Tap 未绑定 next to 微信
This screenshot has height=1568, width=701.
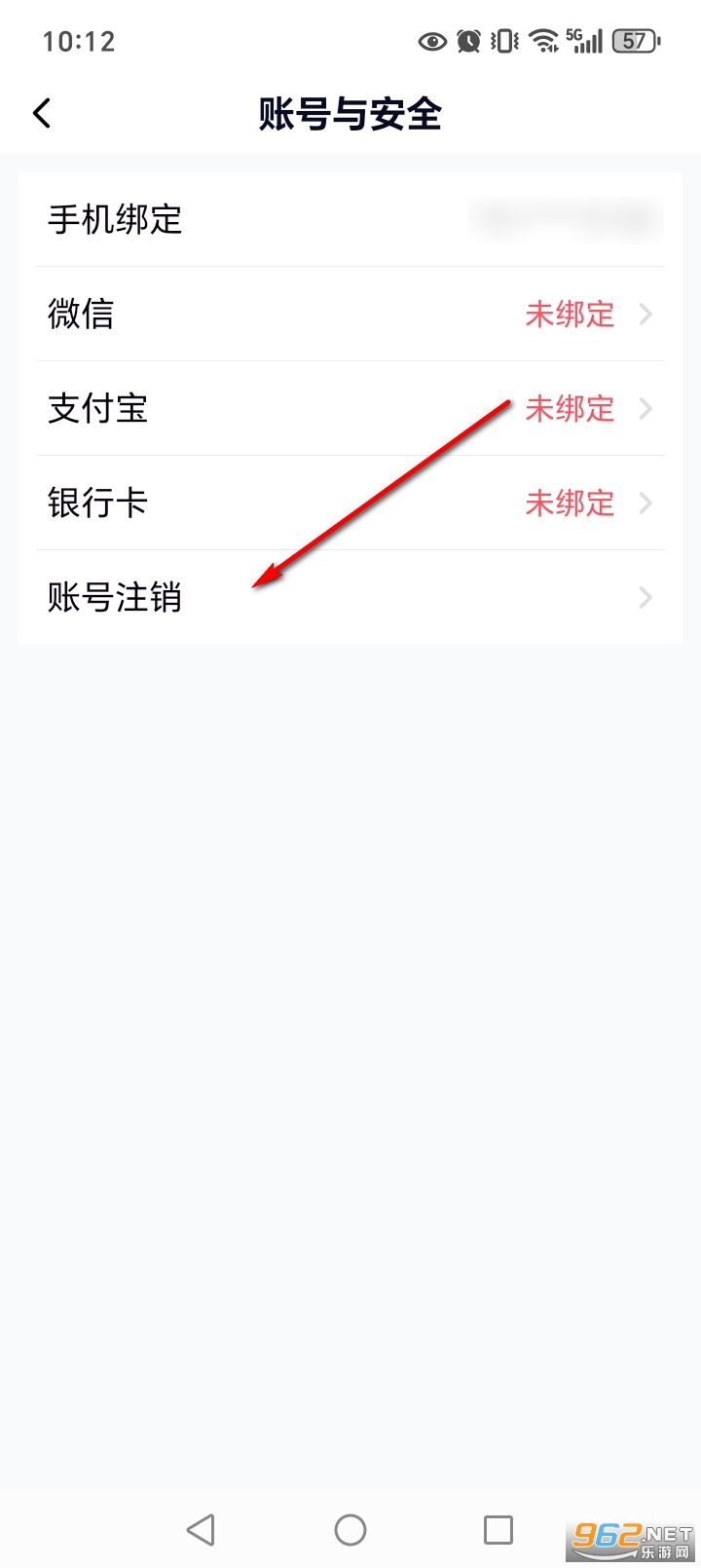[x=570, y=315]
